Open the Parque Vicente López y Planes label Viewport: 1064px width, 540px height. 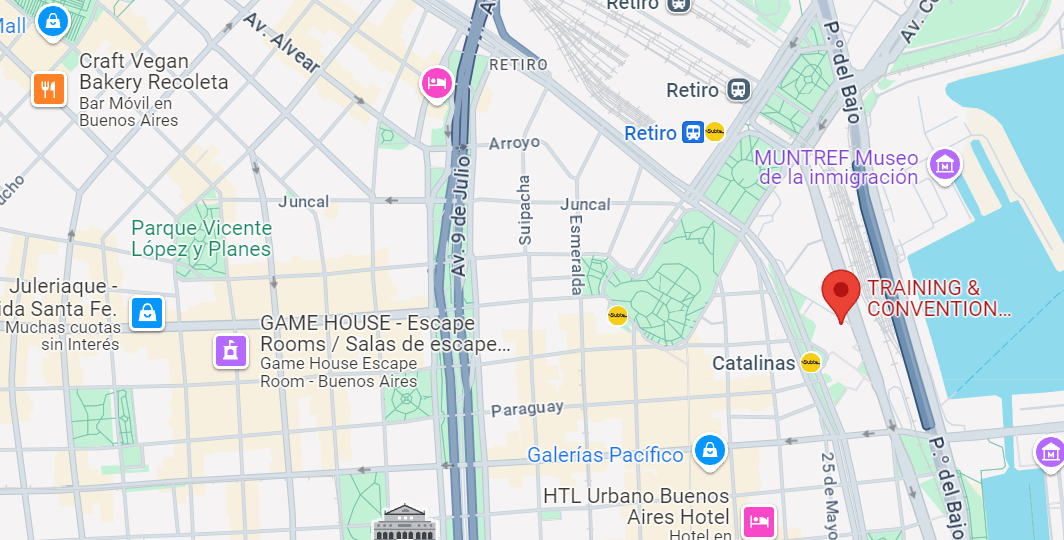pos(201,238)
